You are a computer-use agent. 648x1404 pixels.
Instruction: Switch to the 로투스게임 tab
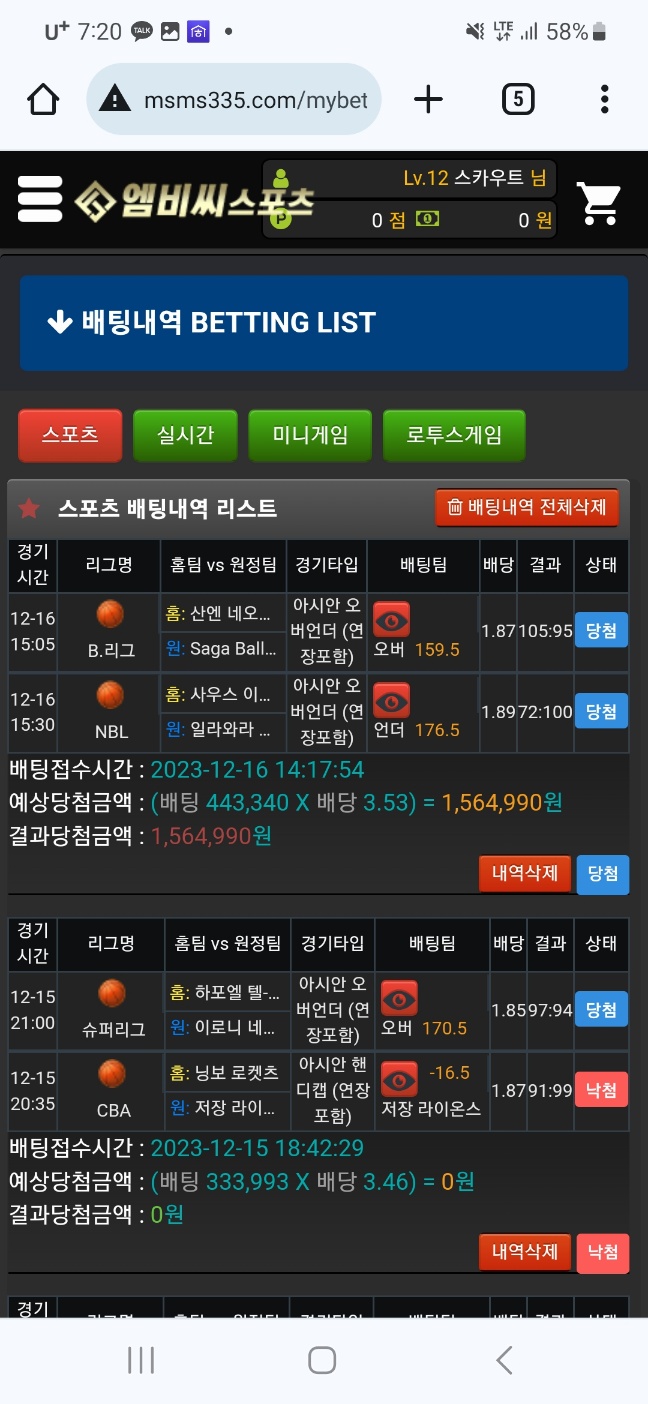[x=454, y=436]
